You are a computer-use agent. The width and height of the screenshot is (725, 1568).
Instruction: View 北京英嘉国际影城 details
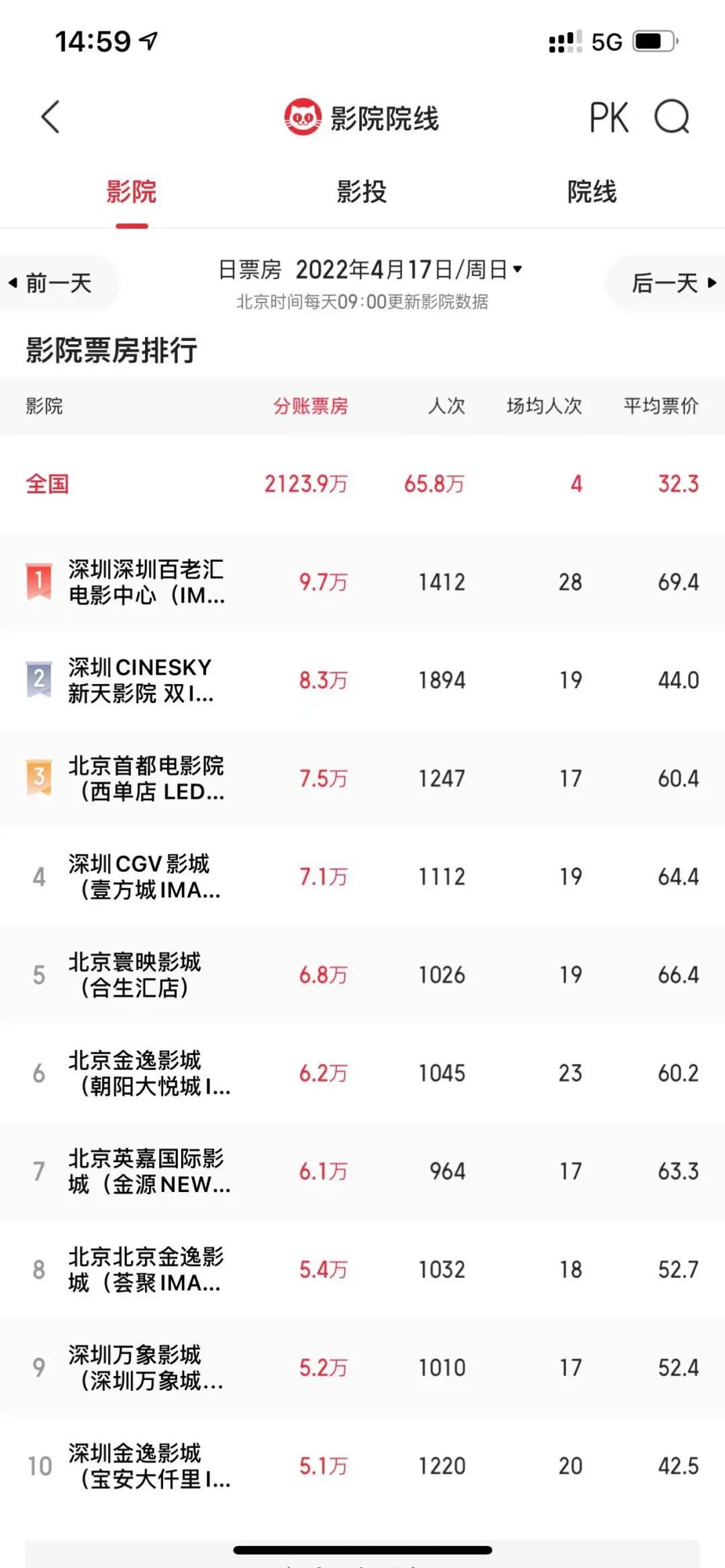pyautogui.click(x=149, y=1171)
